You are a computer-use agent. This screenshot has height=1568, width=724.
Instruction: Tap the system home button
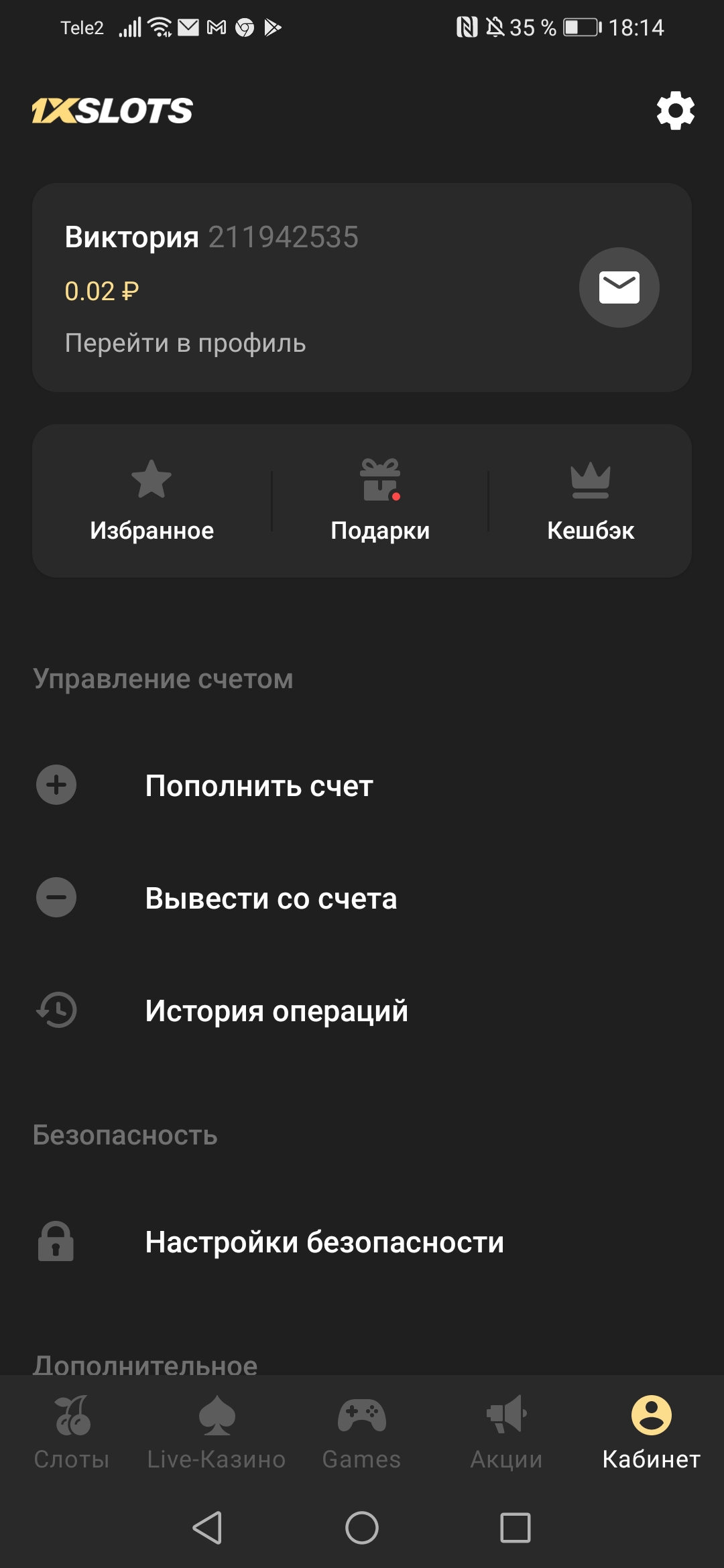point(362,1528)
